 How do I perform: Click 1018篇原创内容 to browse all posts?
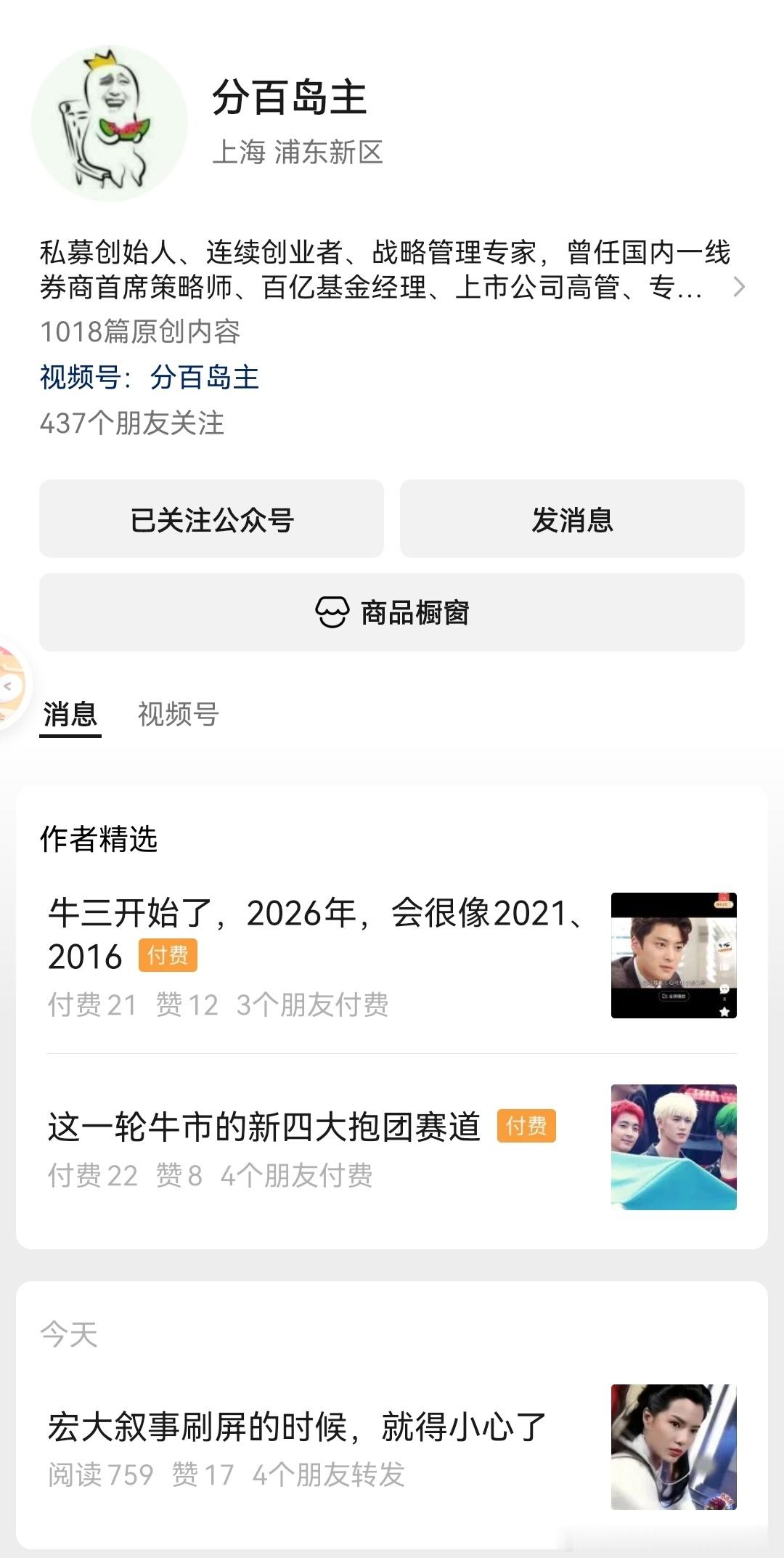tap(142, 333)
